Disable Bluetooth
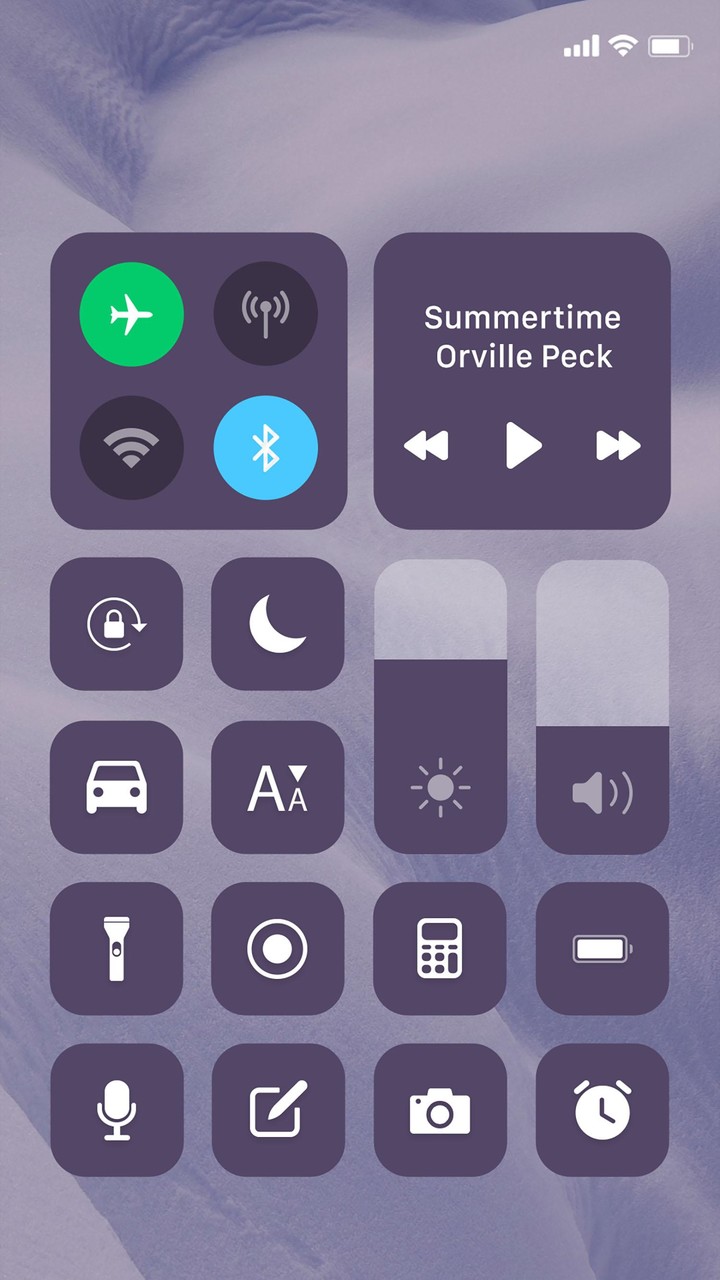Image resolution: width=720 pixels, height=1280 pixels. coord(265,447)
